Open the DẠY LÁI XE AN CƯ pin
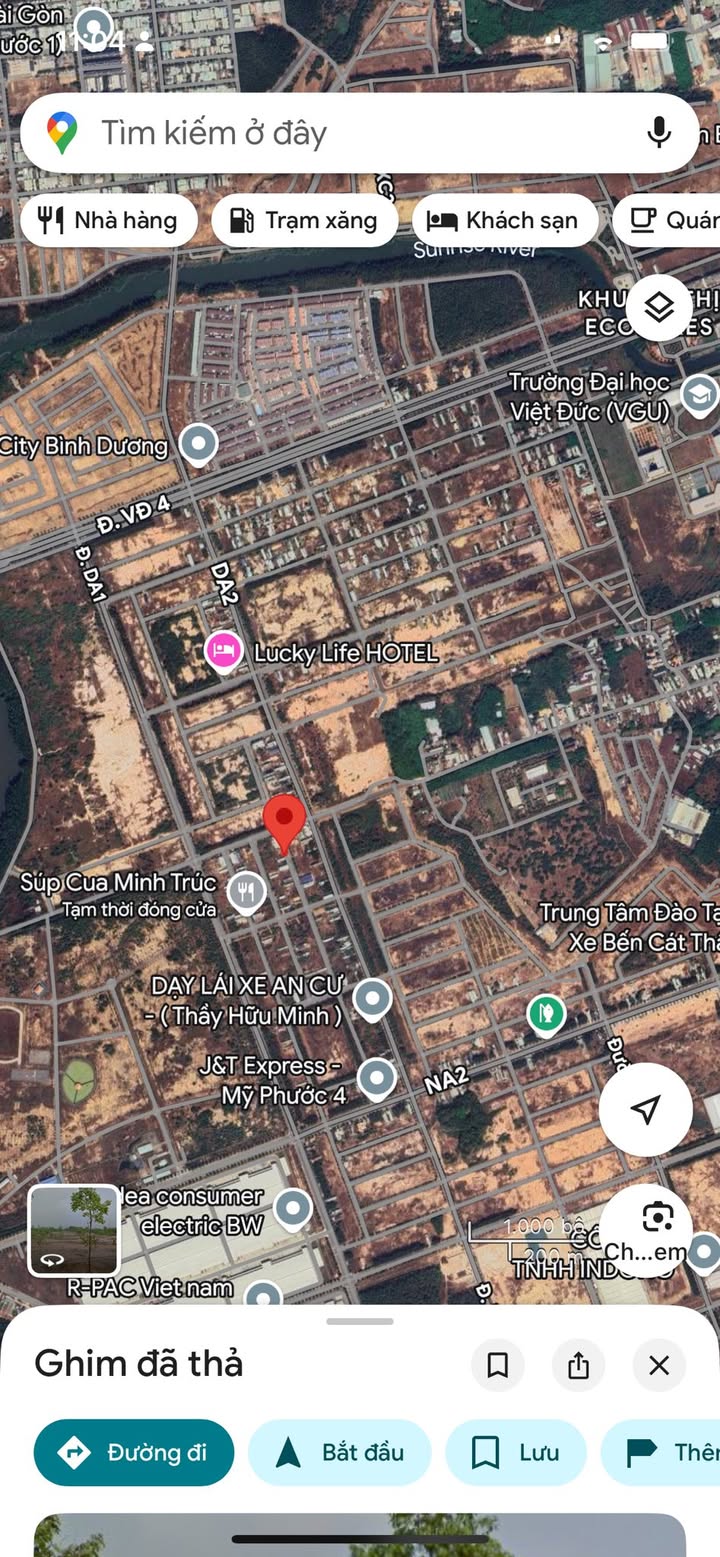 (373, 997)
